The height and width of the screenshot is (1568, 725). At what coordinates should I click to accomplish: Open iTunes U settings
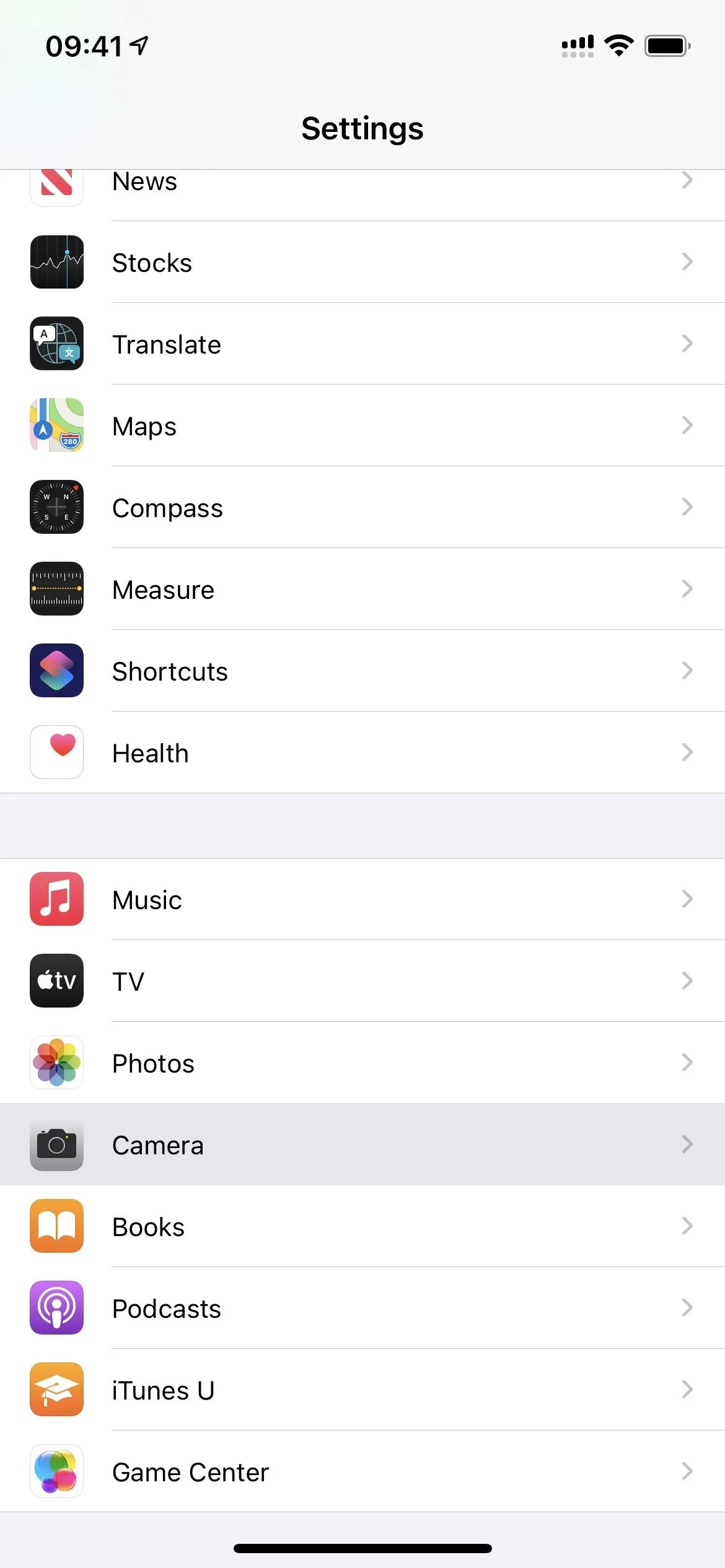coord(362,1390)
